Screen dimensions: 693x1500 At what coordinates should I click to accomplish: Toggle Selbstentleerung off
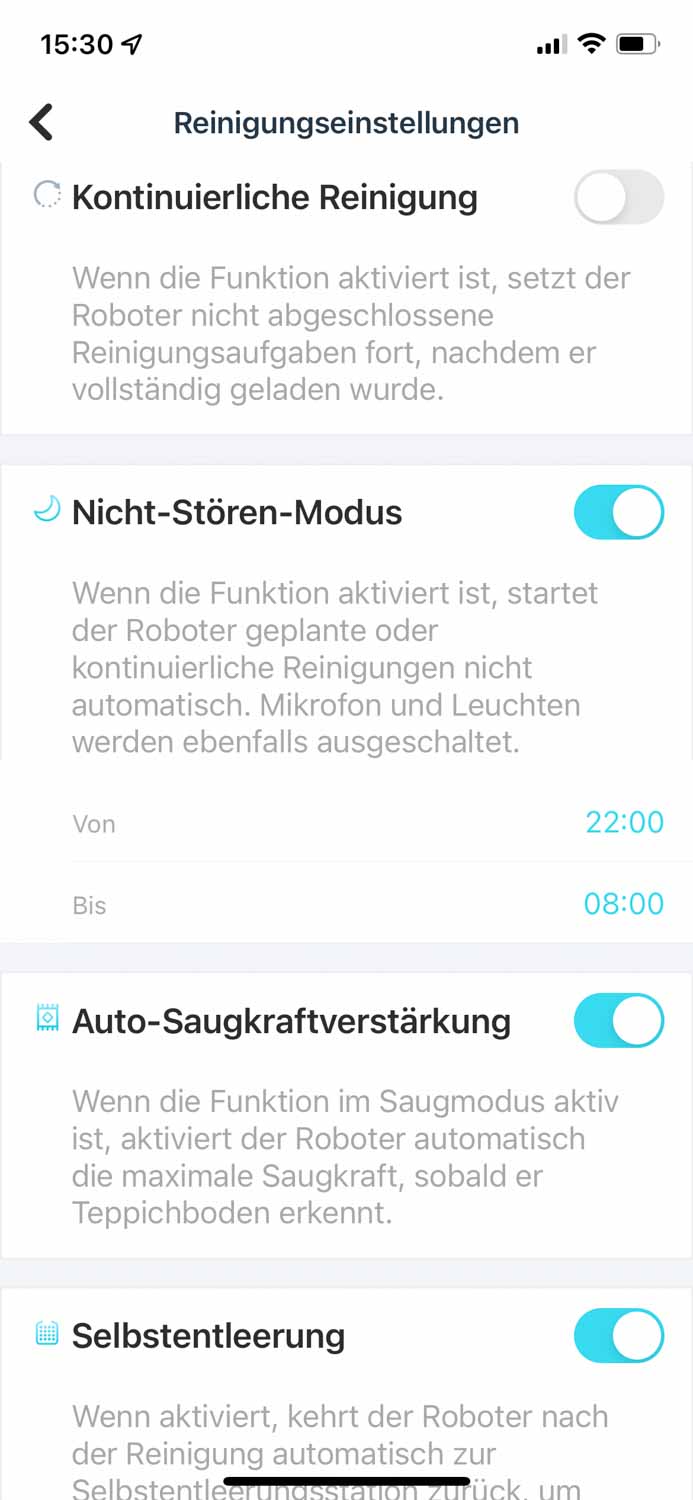pyautogui.click(x=618, y=1336)
